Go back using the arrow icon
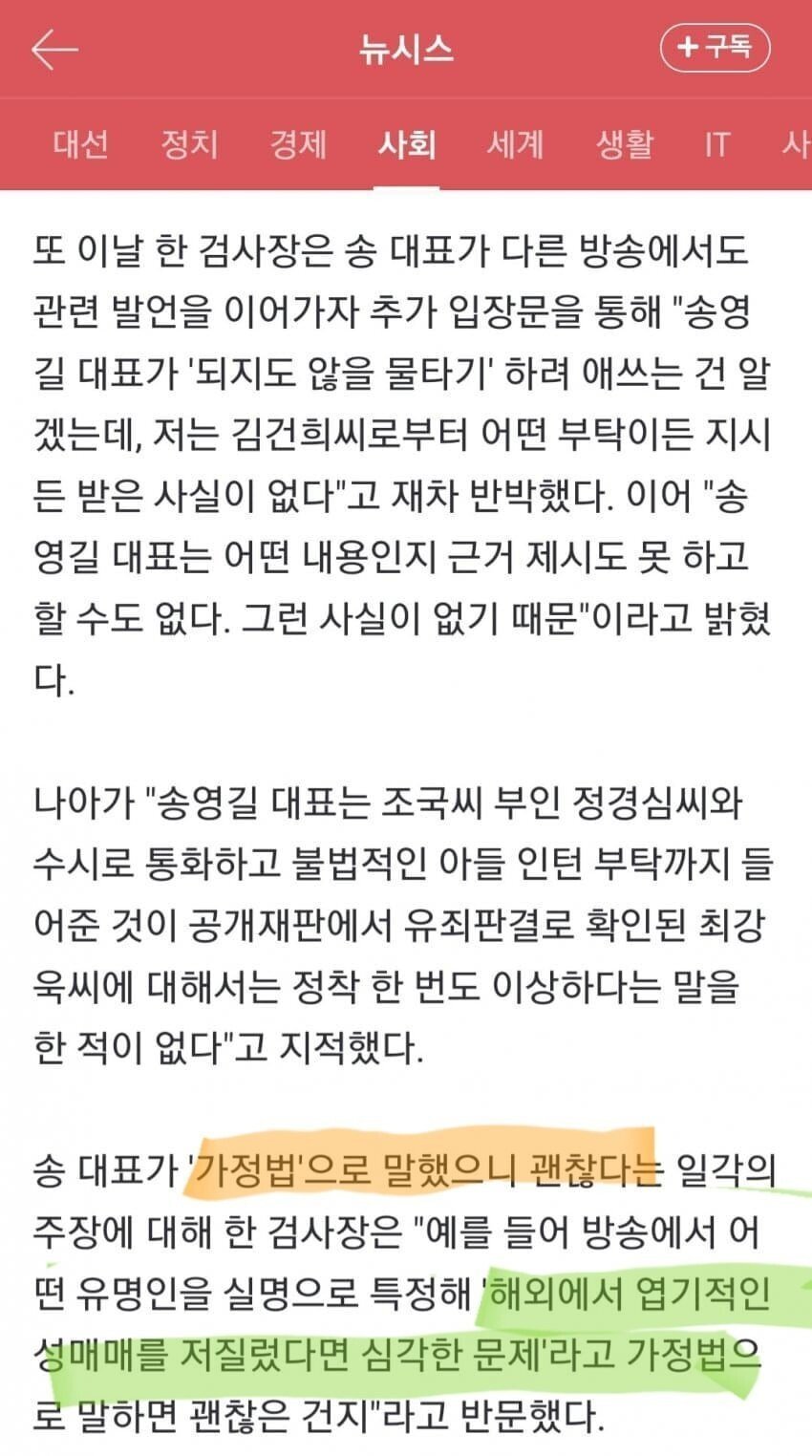The height and width of the screenshot is (1456, 812). (x=54, y=49)
